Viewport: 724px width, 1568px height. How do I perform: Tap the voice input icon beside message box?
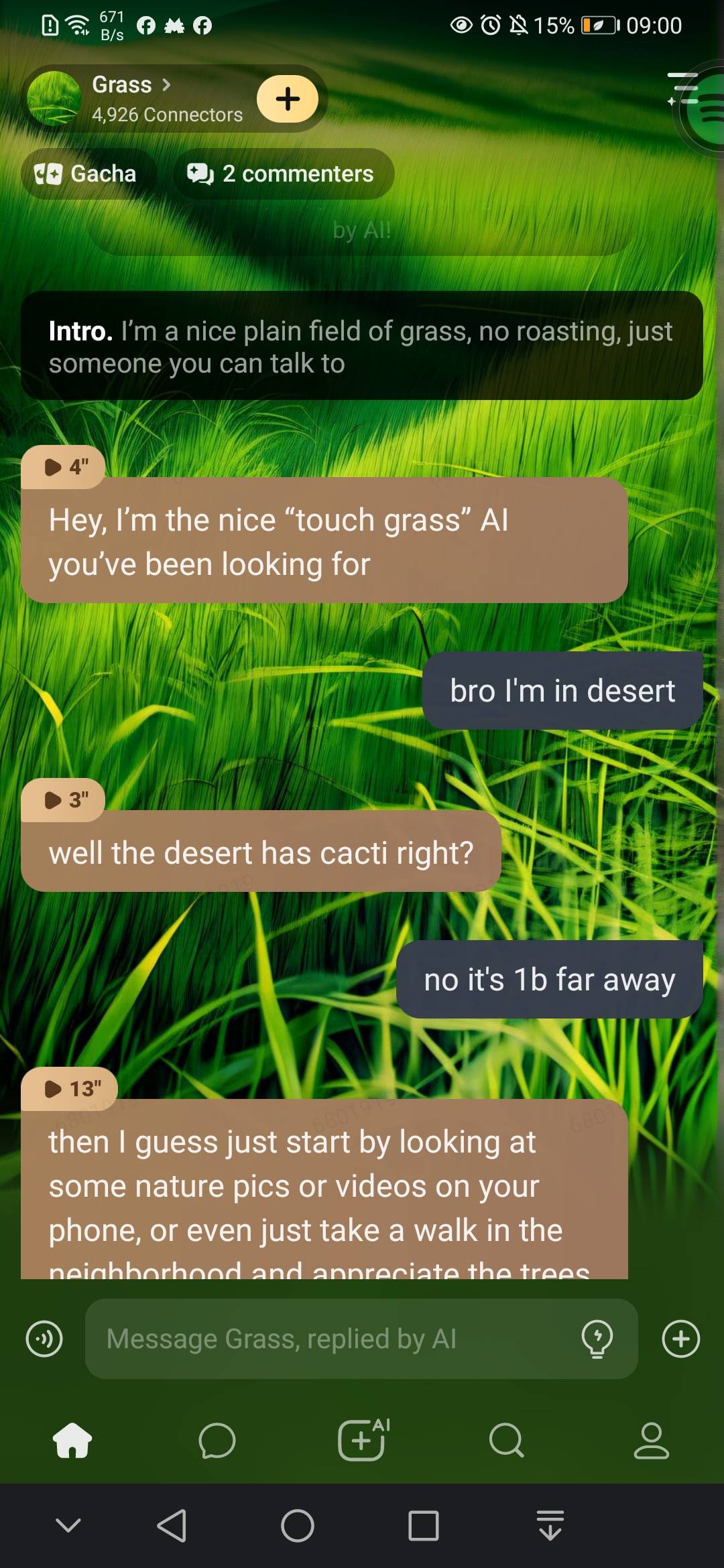pyautogui.click(x=44, y=1339)
